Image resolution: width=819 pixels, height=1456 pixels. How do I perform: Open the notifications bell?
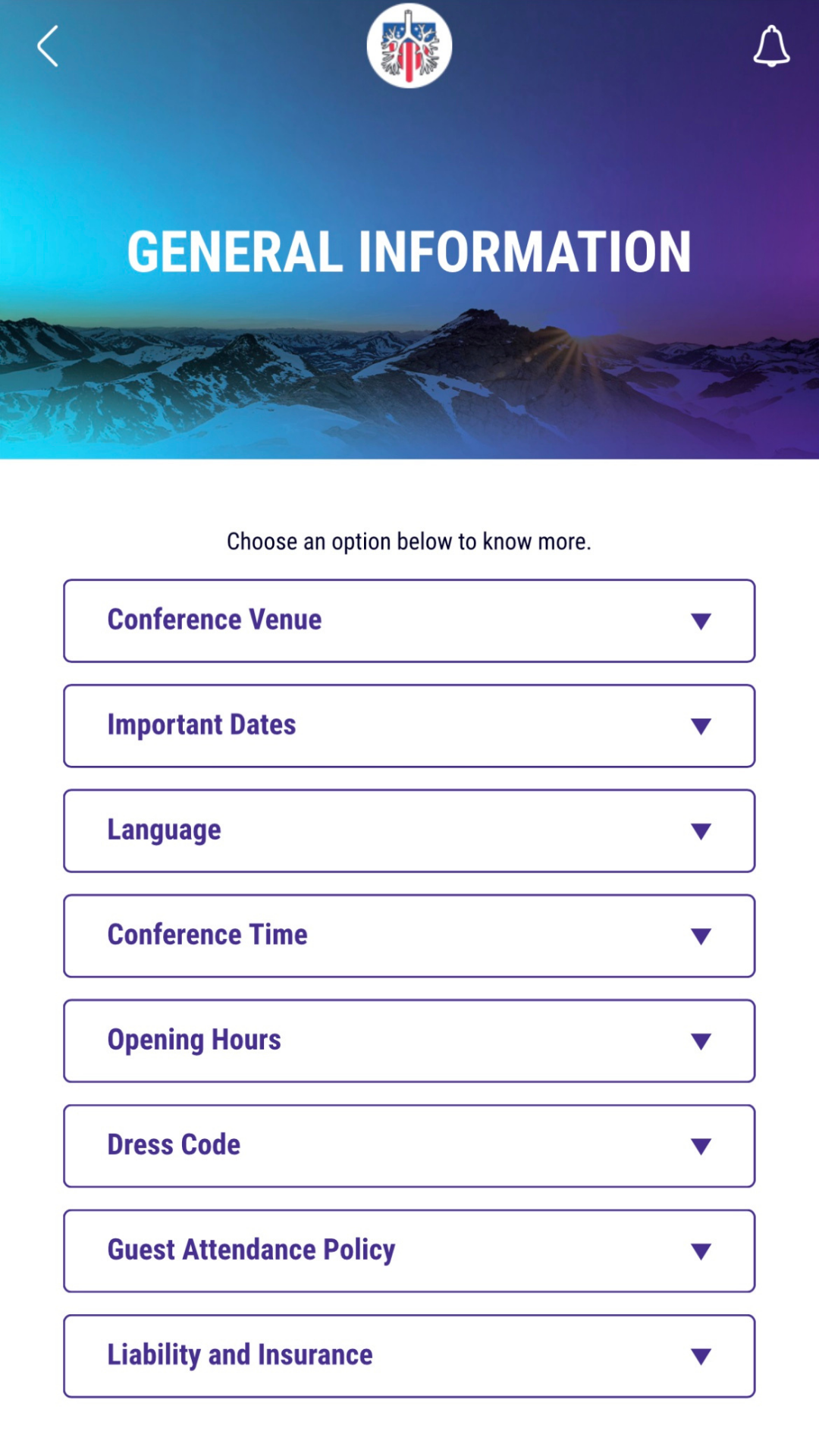tap(771, 46)
